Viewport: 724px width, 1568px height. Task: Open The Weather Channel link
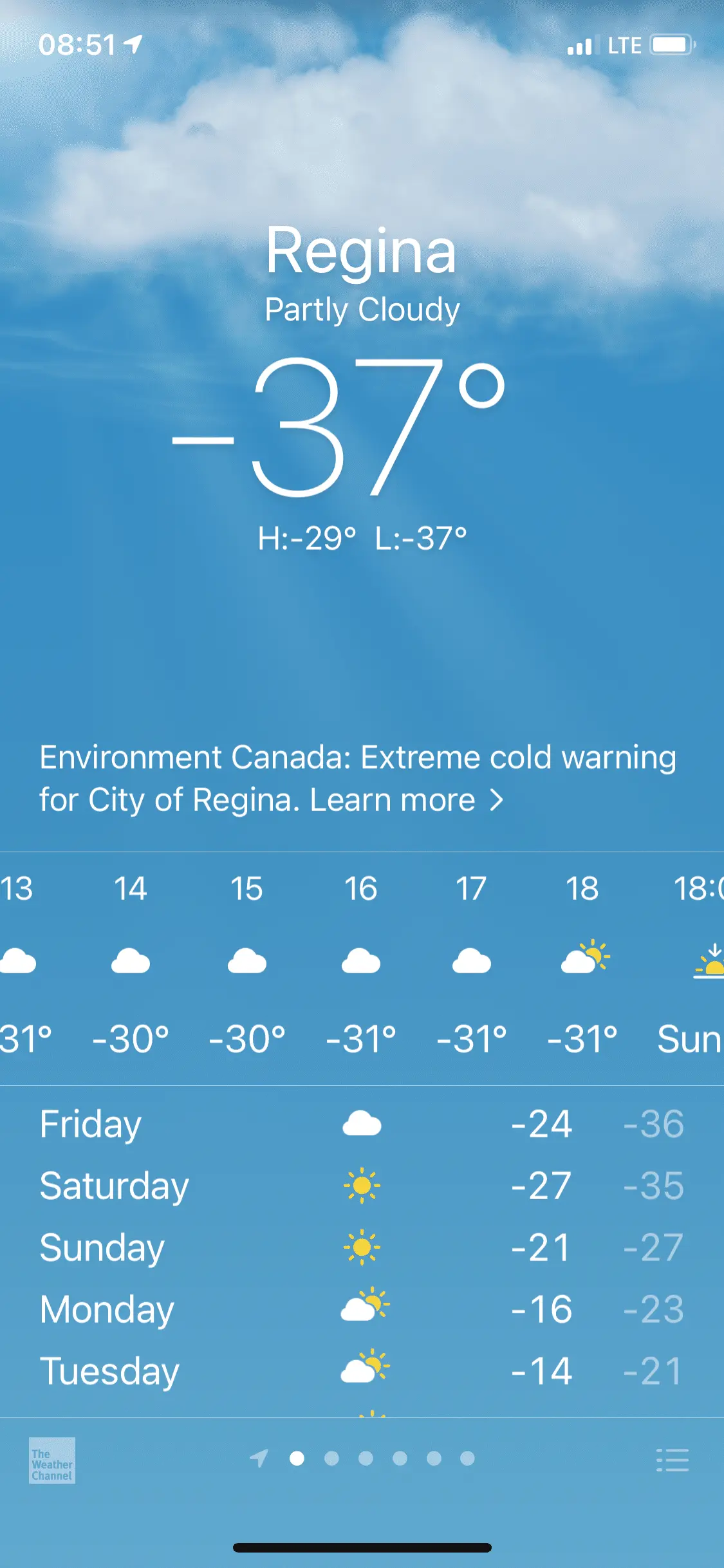pyautogui.click(x=52, y=1461)
